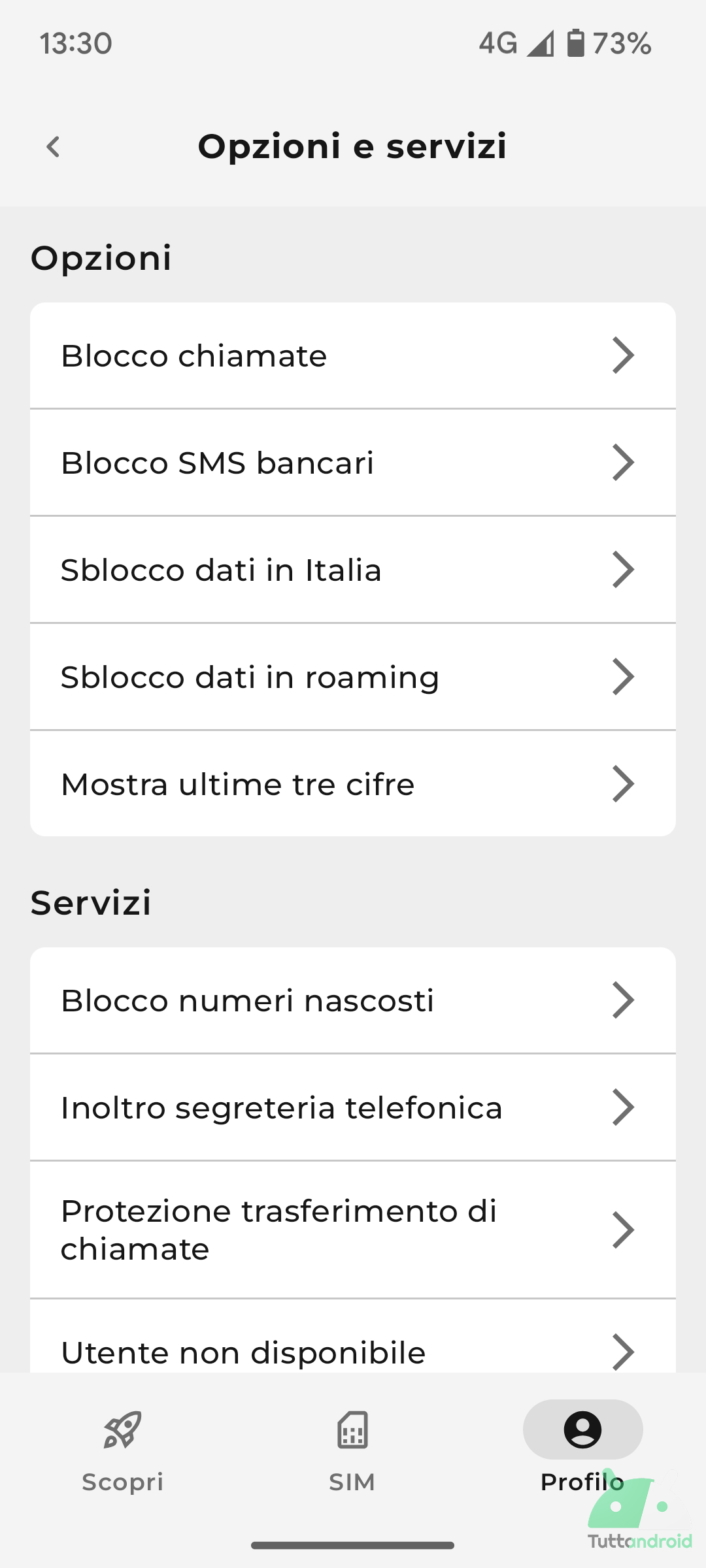Open Blocco SMS bancari settings
This screenshot has width=706, height=1568.
click(353, 463)
